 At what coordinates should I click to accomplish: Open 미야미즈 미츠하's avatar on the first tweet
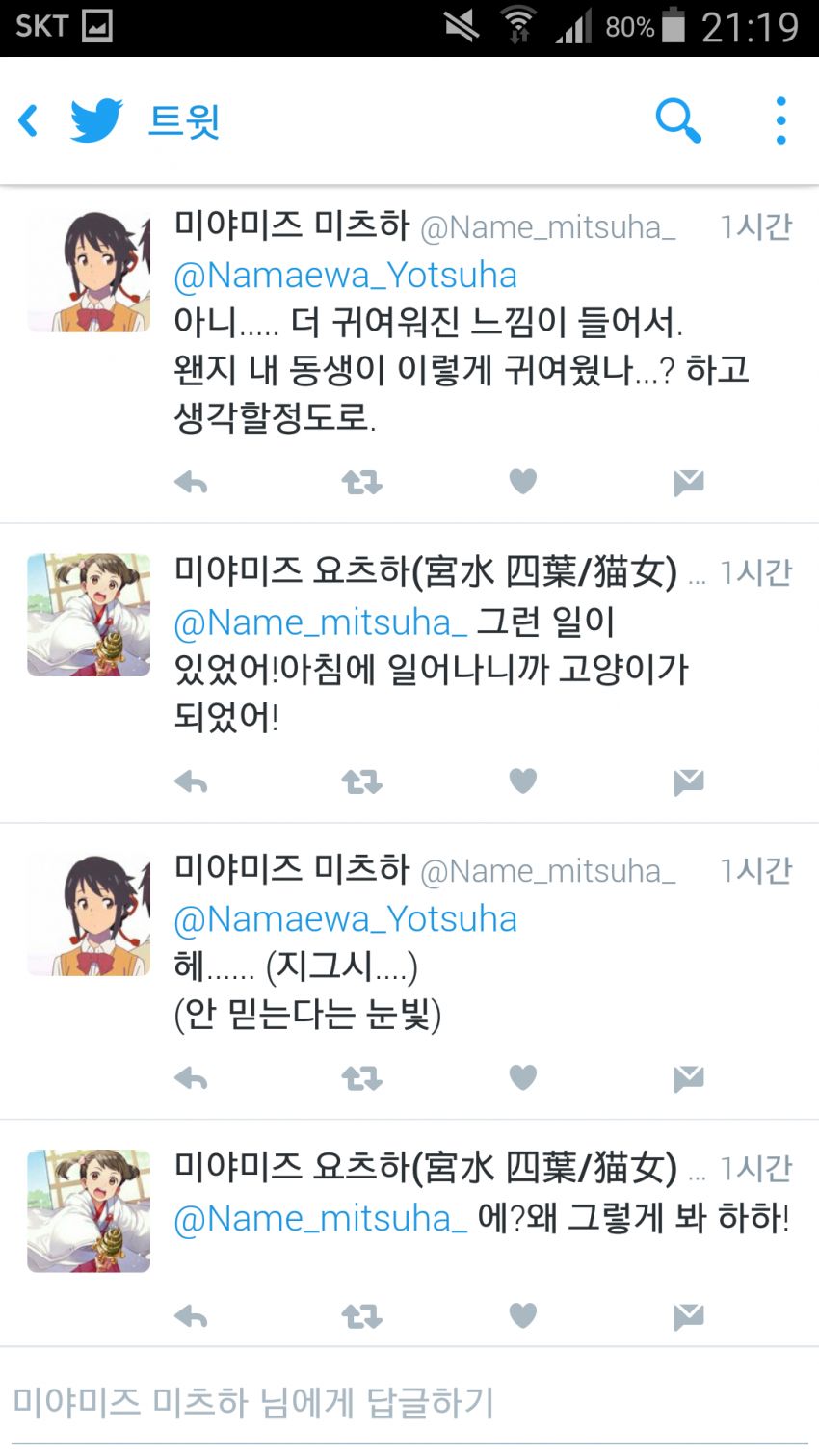click(x=89, y=273)
